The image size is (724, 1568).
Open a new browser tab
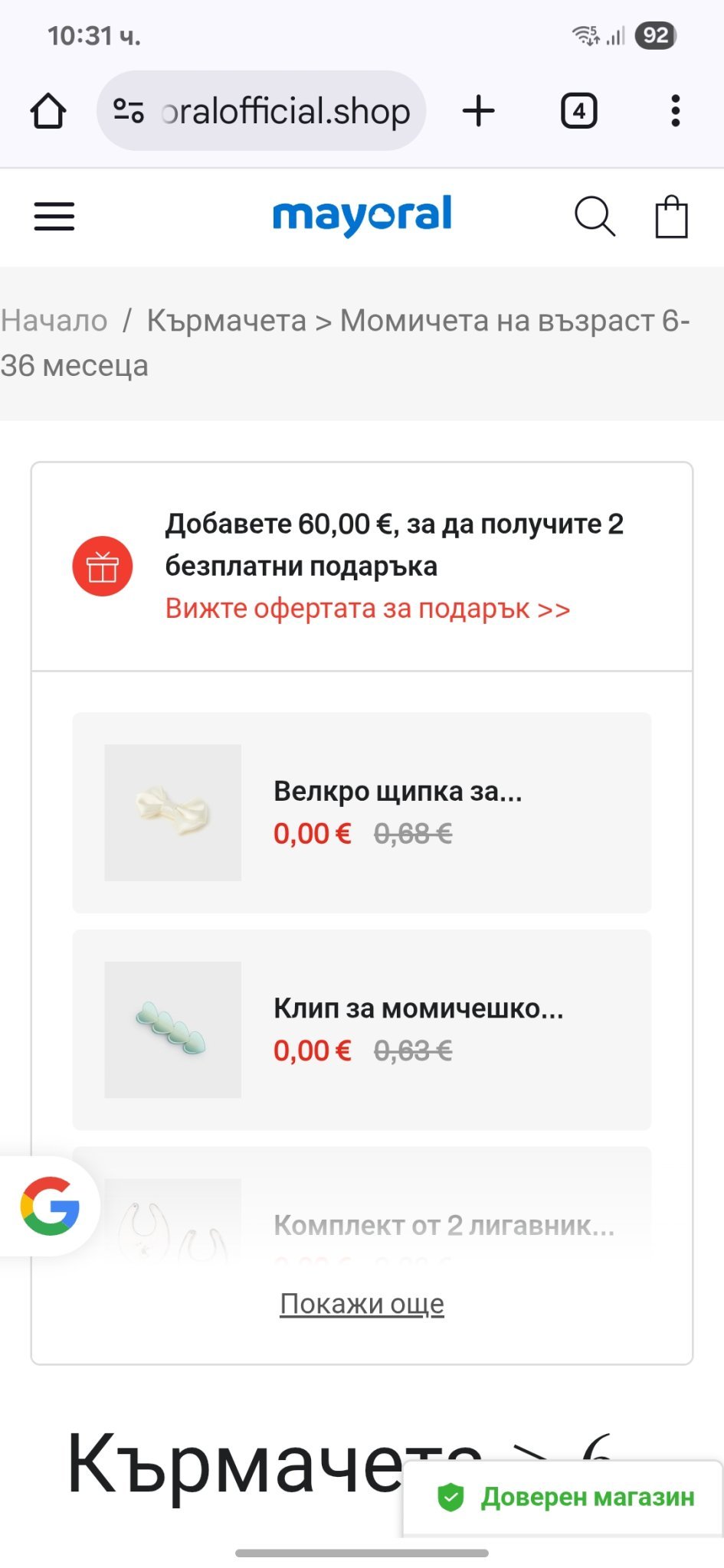tap(479, 111)
